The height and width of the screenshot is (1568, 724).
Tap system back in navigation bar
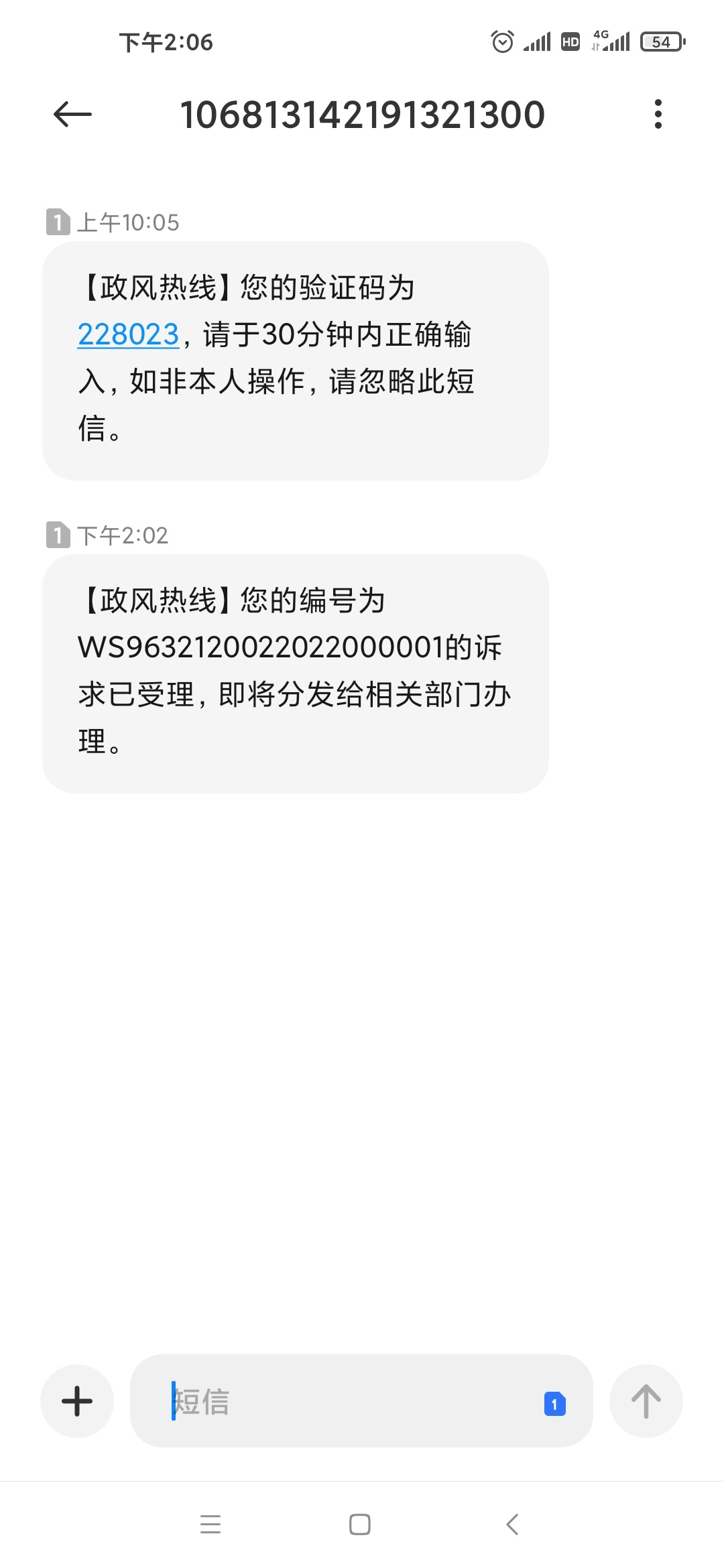tap(512, 1524)
